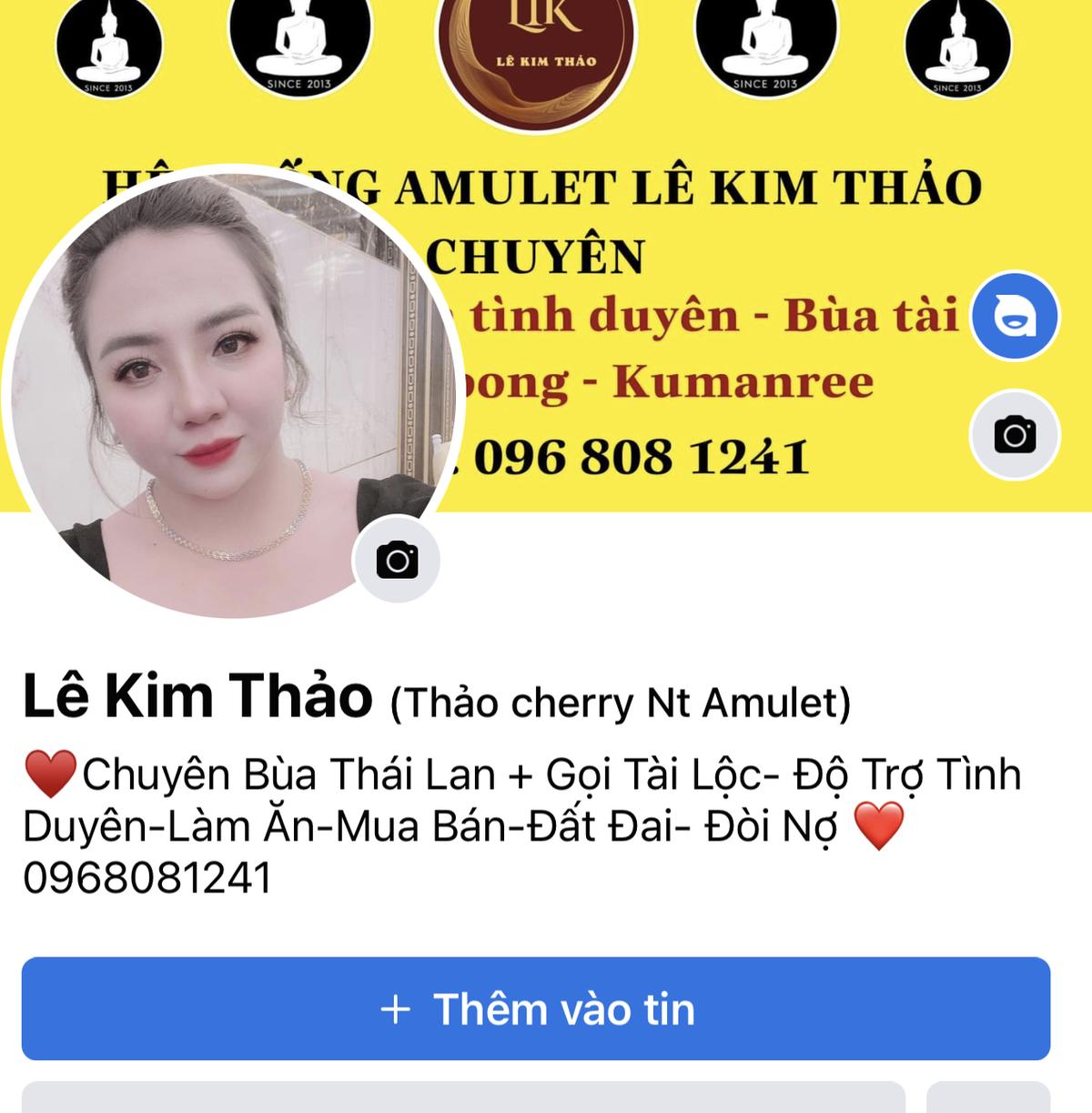Click the red heart emoji in the bio

[50, 774]
